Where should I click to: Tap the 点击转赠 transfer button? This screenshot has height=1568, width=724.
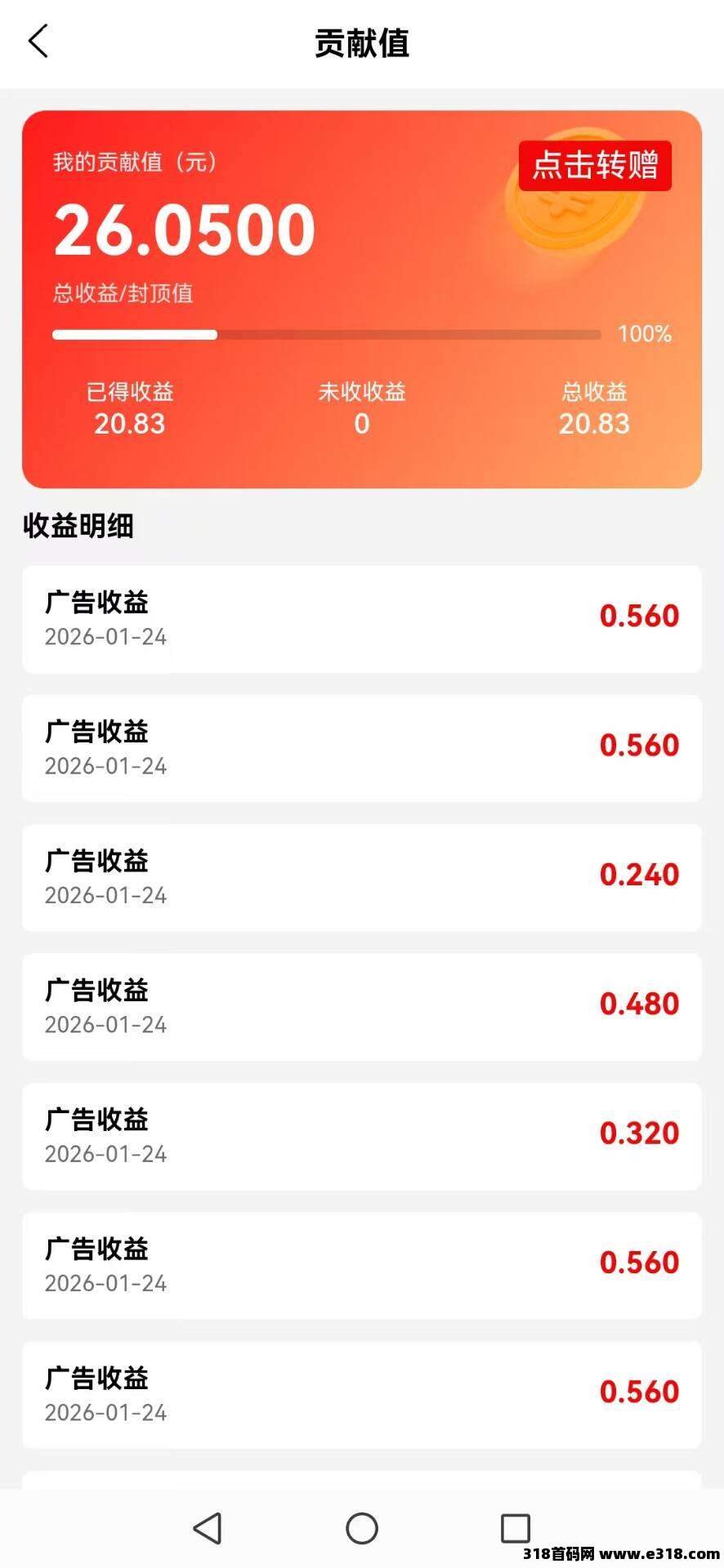click(x=595, y=166)
